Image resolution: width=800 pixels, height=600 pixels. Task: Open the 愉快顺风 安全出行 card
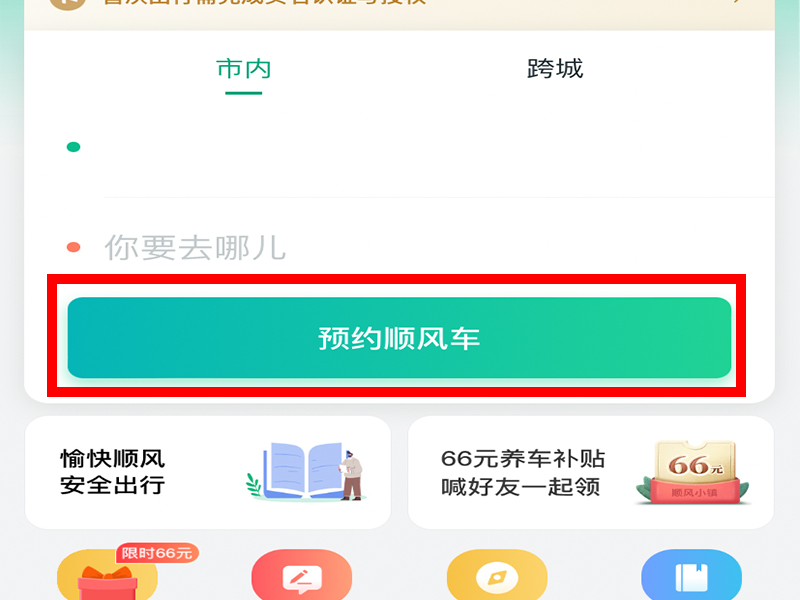[208, 472]
